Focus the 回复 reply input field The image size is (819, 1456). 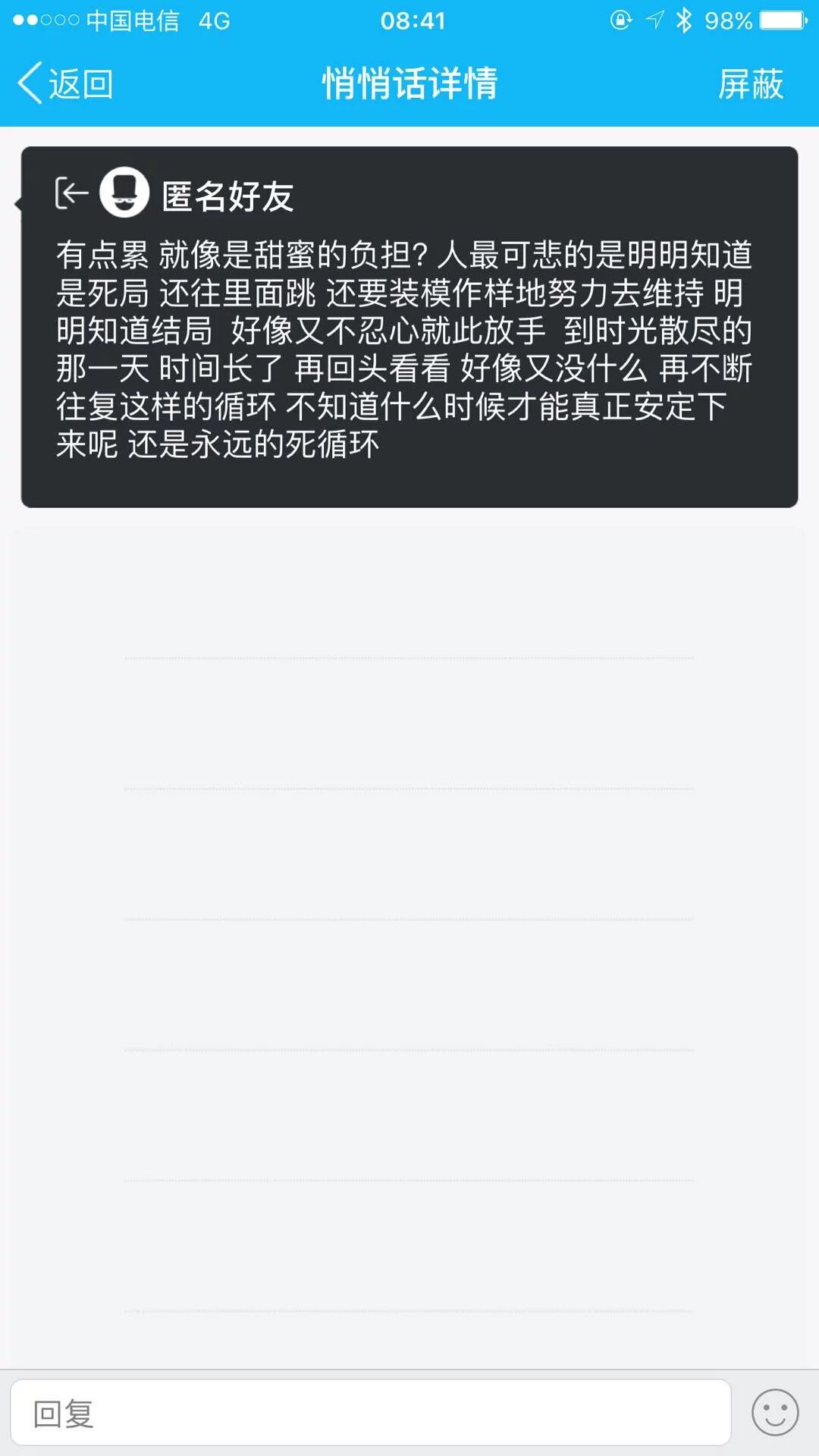[x=370, y=1413]
